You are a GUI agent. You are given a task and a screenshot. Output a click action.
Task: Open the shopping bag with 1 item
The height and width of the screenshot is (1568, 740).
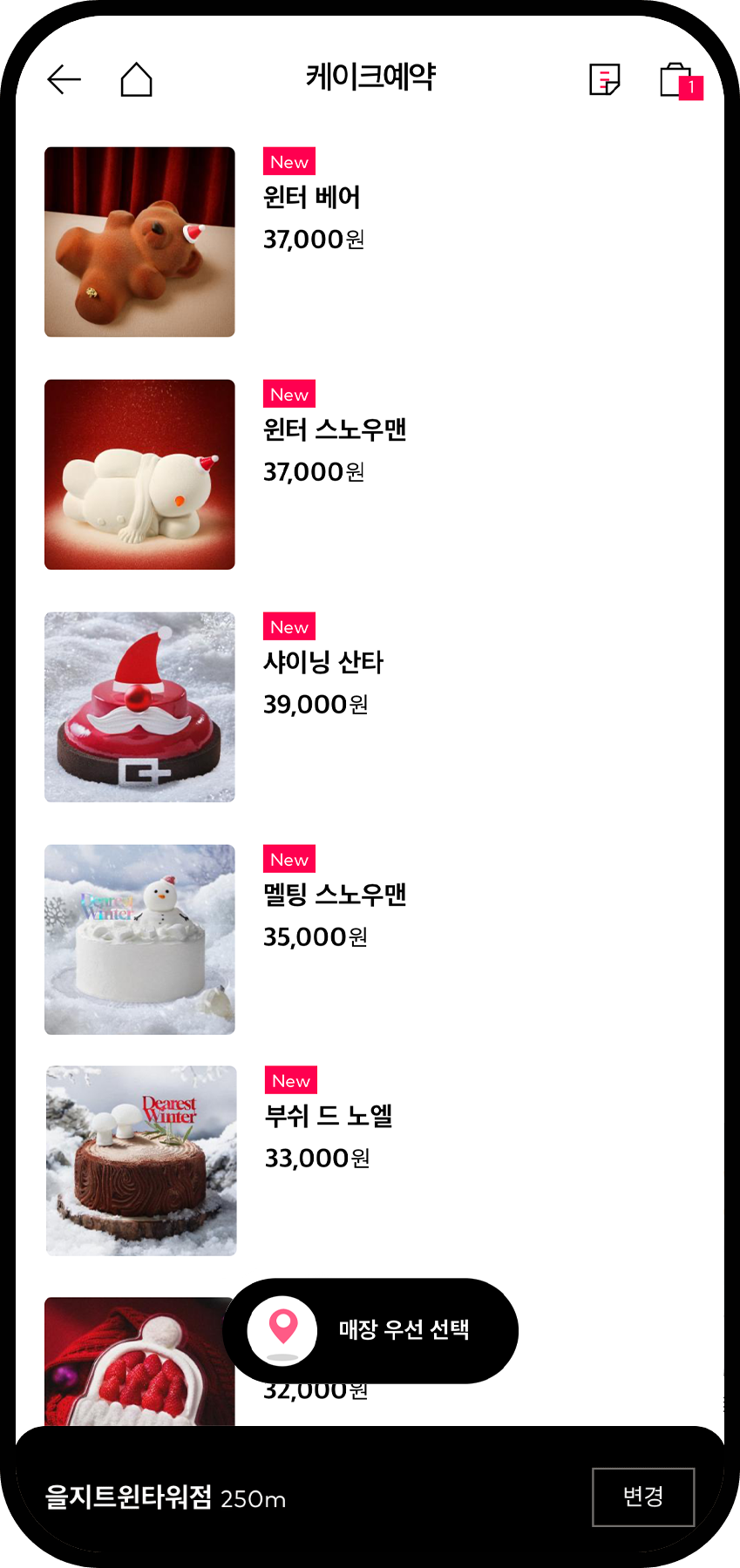click(676, 83)
